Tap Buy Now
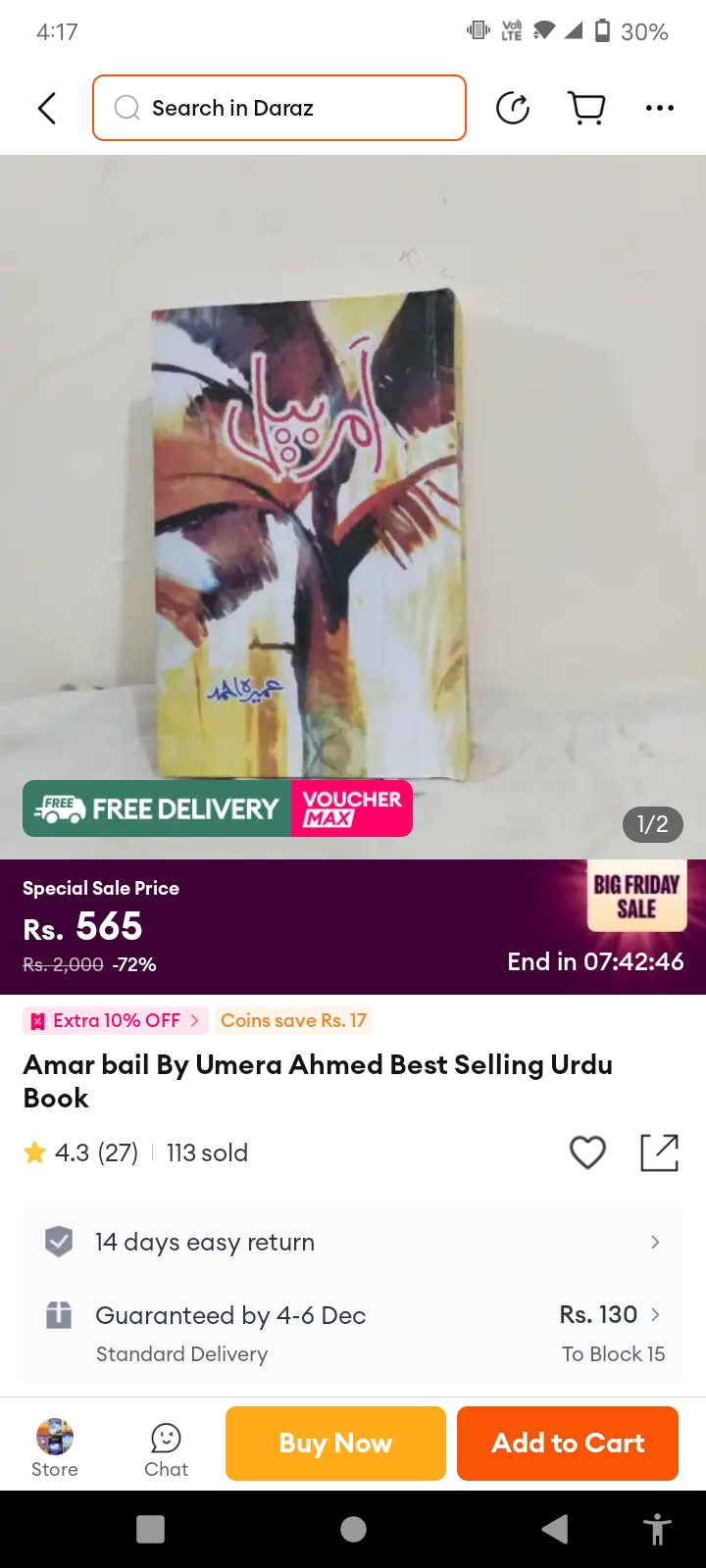Screen dimensions: 706x1568 click(x=335, y=1443)
